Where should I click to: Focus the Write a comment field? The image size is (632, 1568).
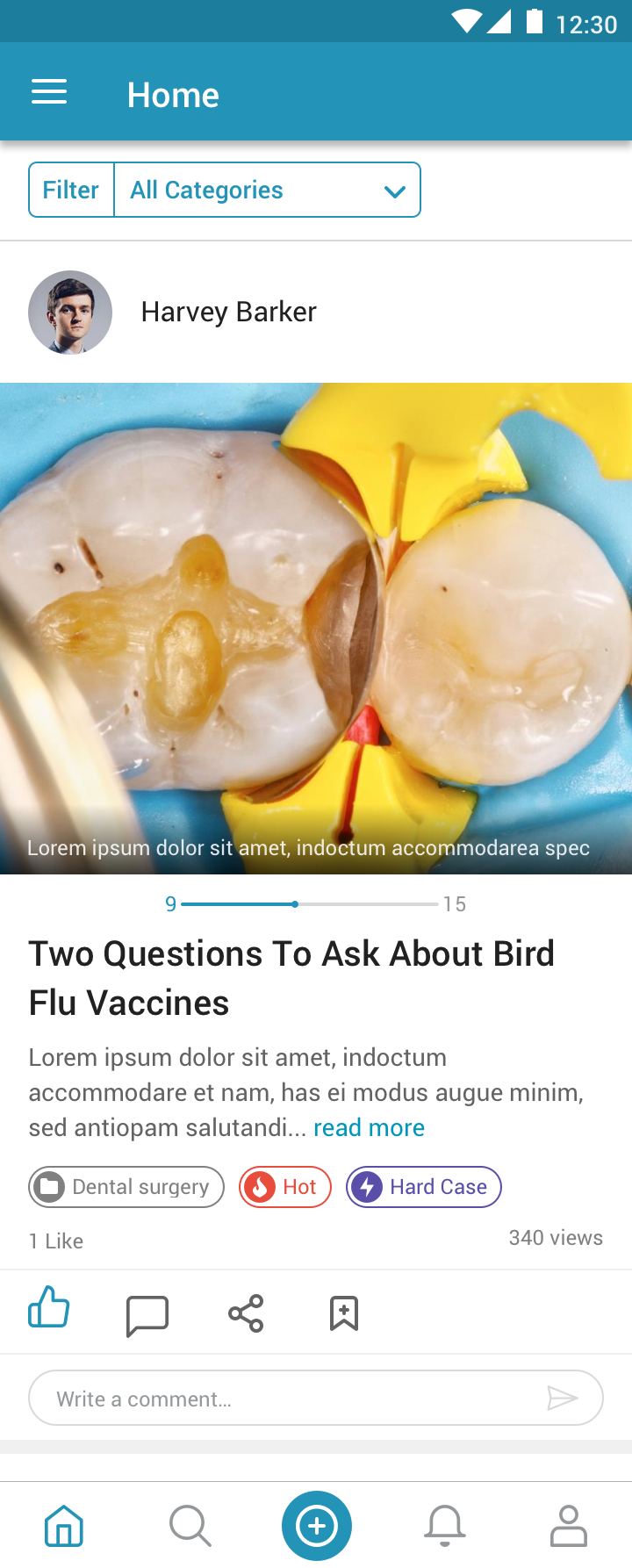tap(290, 1398)
